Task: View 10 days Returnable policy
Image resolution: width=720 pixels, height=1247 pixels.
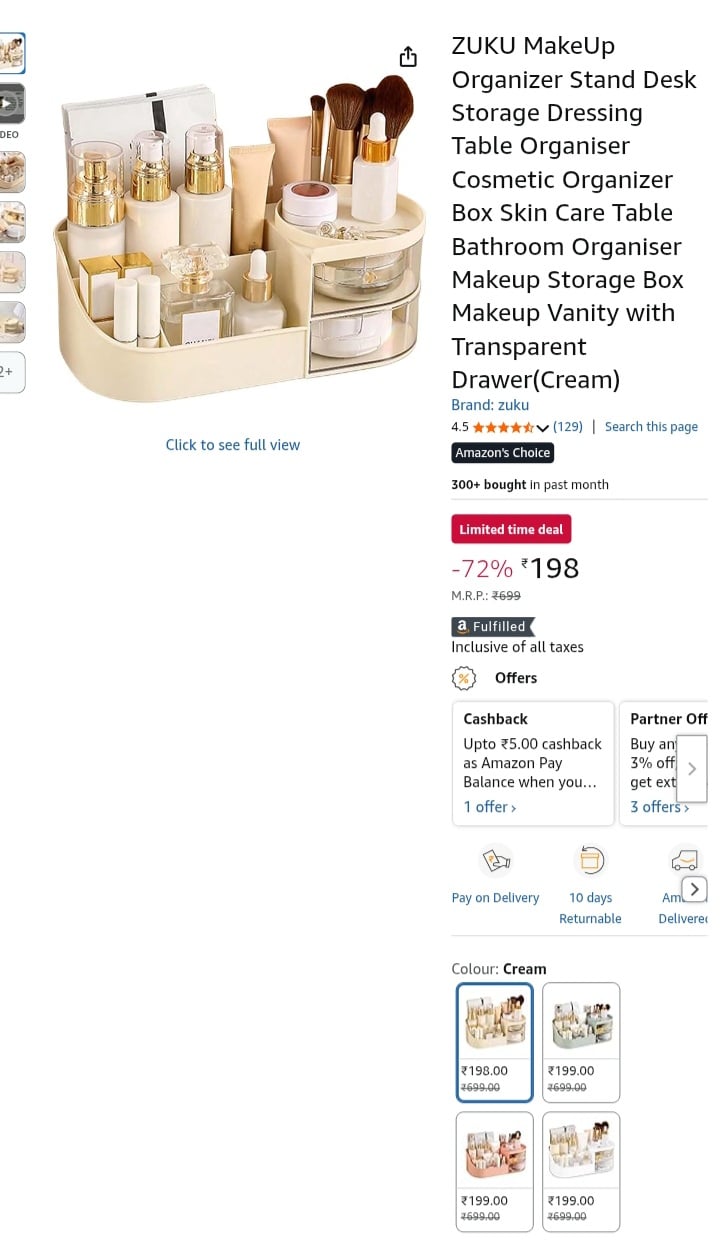Action: pos(590,886)
